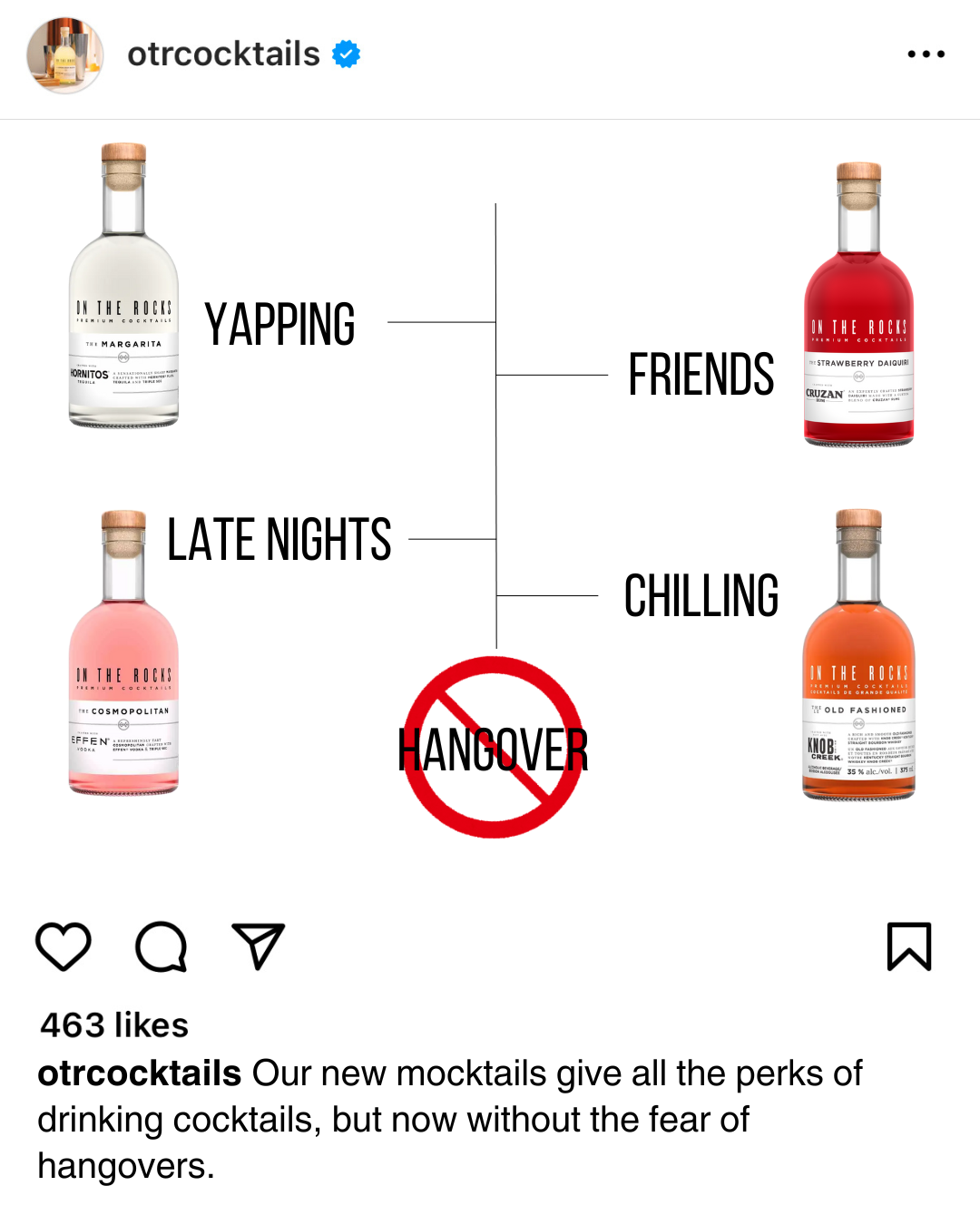Like the post with heart icon
Viewport: 980px width, 1225px height.
[x=64, y=946]
